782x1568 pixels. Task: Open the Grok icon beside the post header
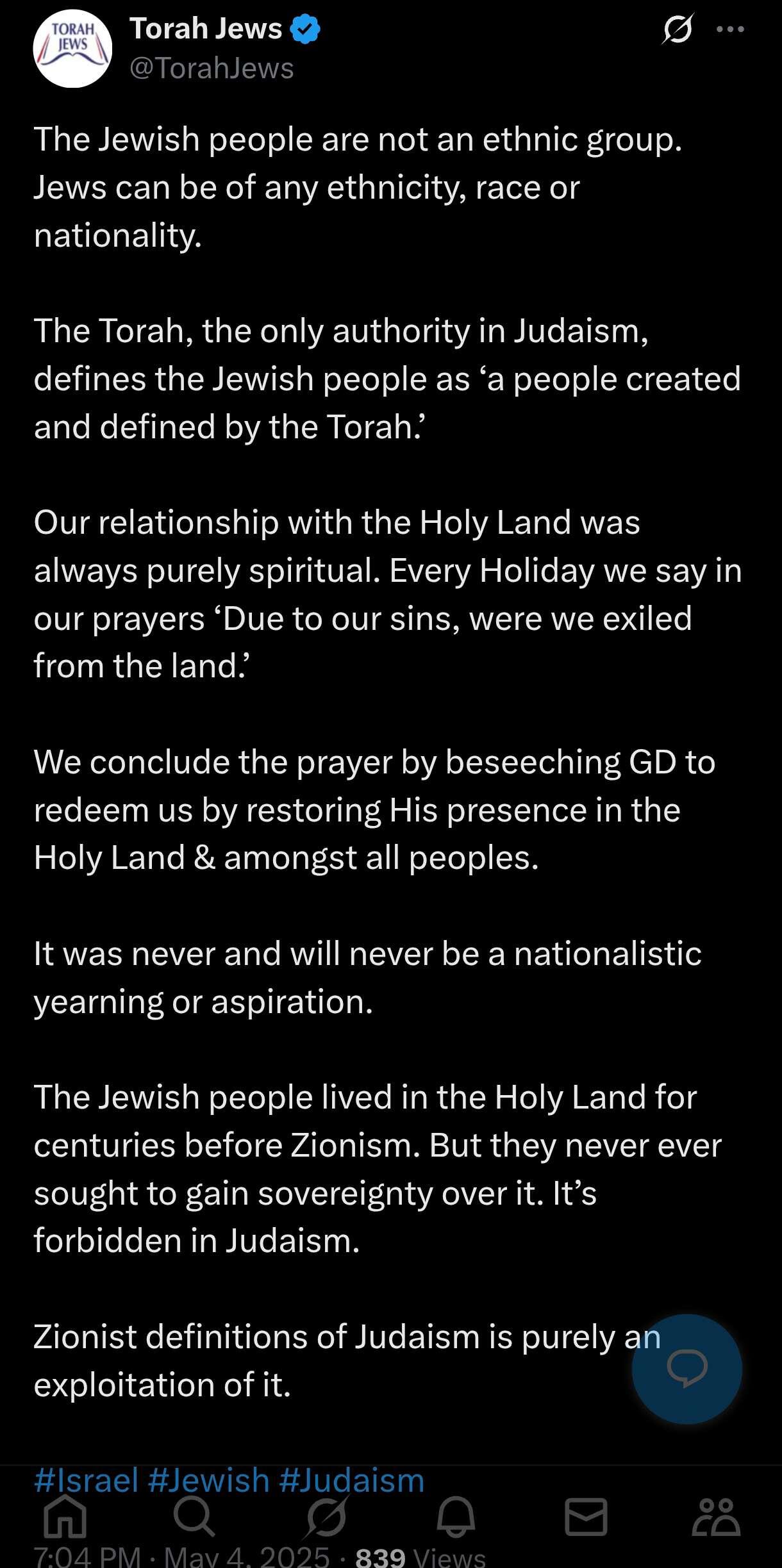[678, 29]
